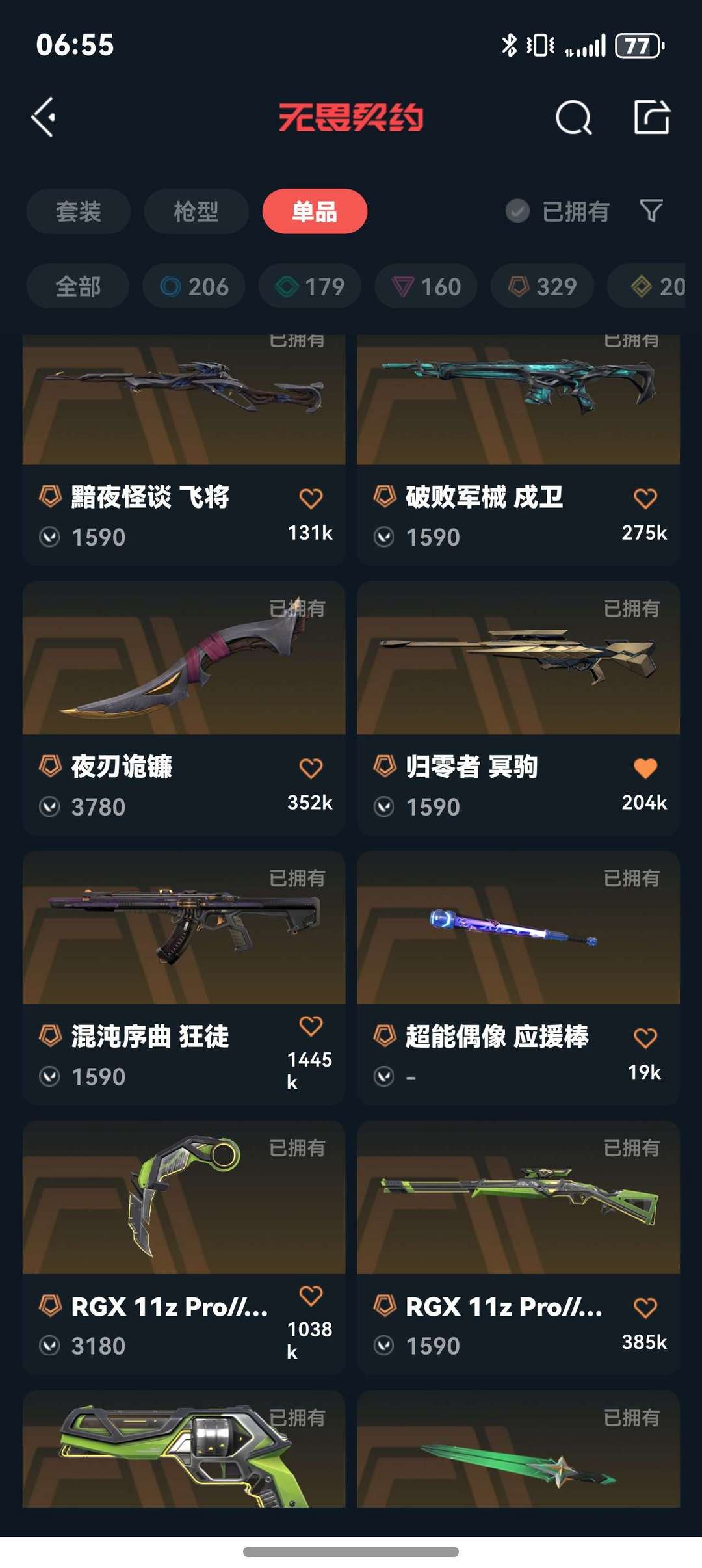This screenshot has height=1568, width=702.
Task: Open the 夜刃诡镰 skin card
Action: click(184, 708)
